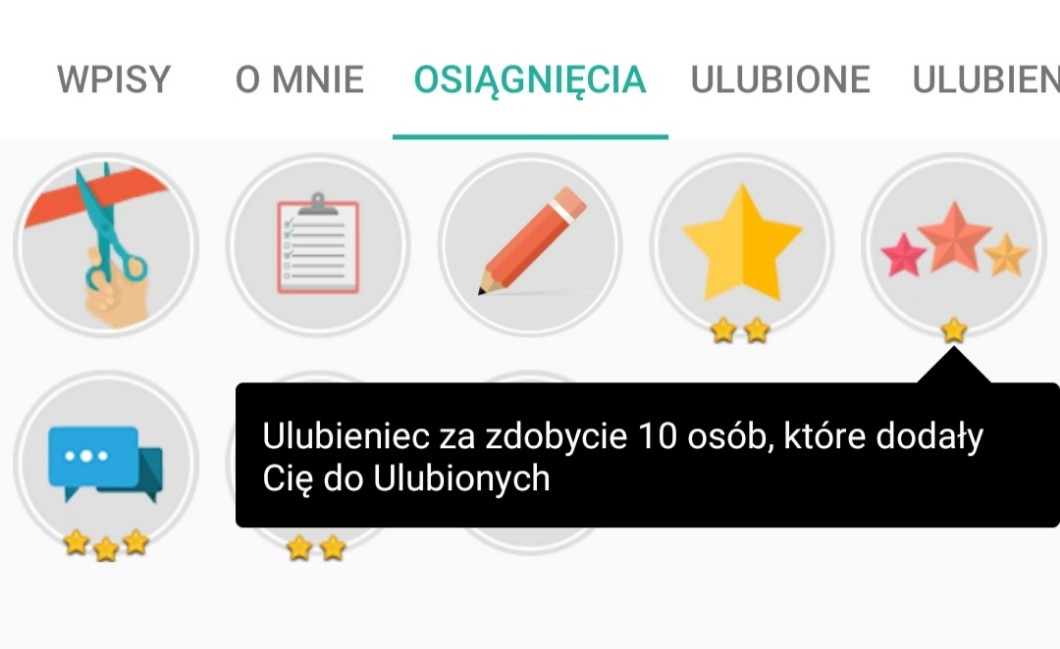Switch to the WPISY tab
1060x649 pixels.
click(x=113, y=80)
